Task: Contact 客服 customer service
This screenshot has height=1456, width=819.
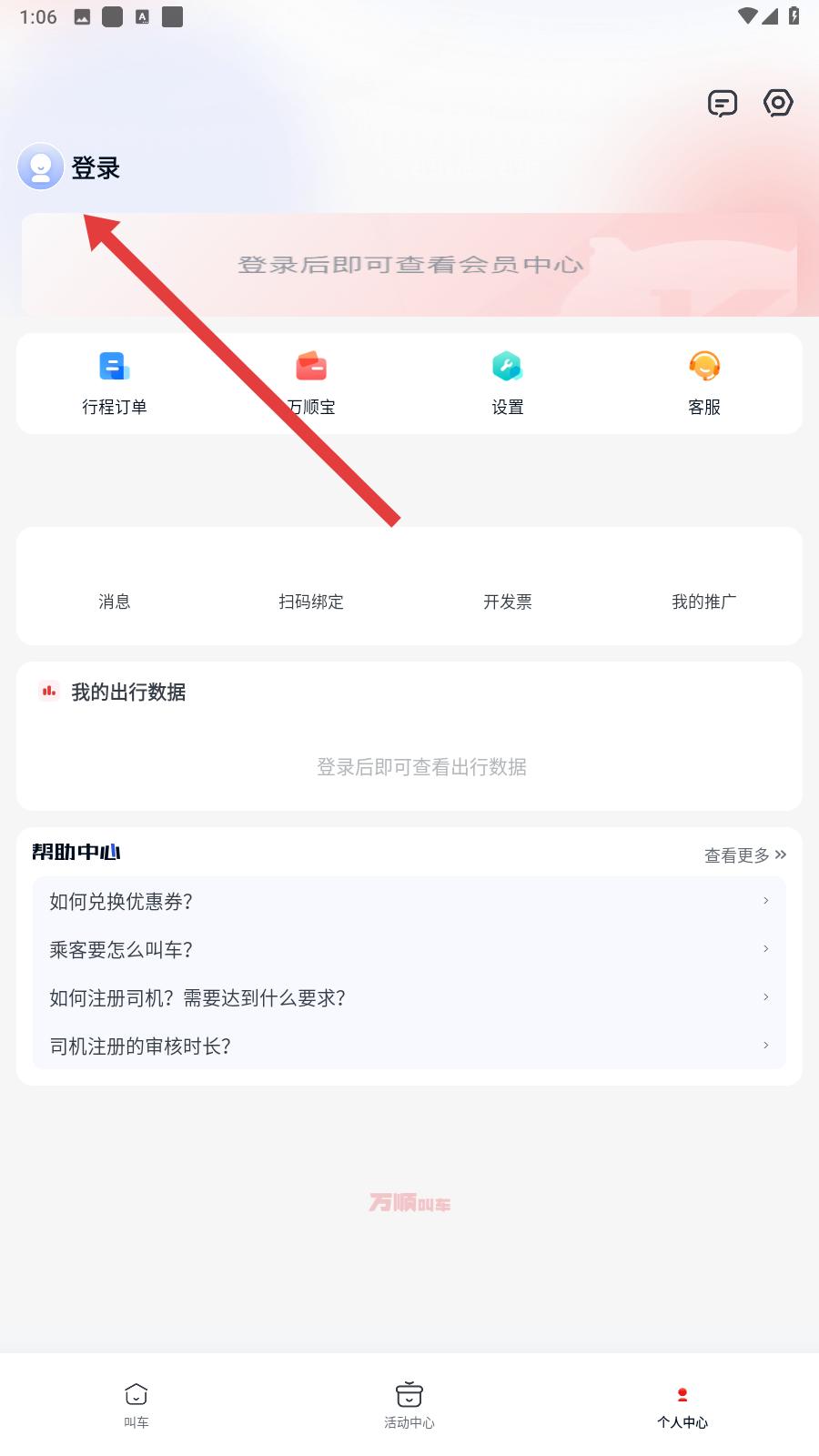Action: coord(704,383)
